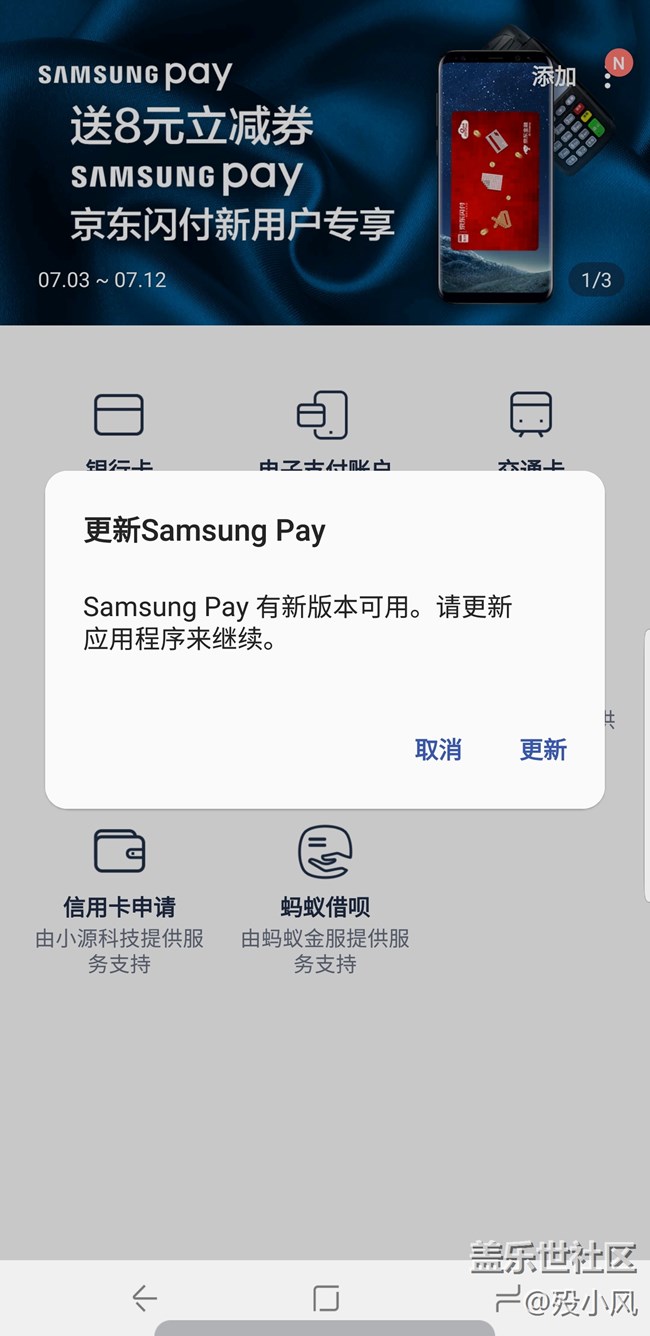
Task: Tap 添加 in the top bar
Action: [x=553, y=76]
